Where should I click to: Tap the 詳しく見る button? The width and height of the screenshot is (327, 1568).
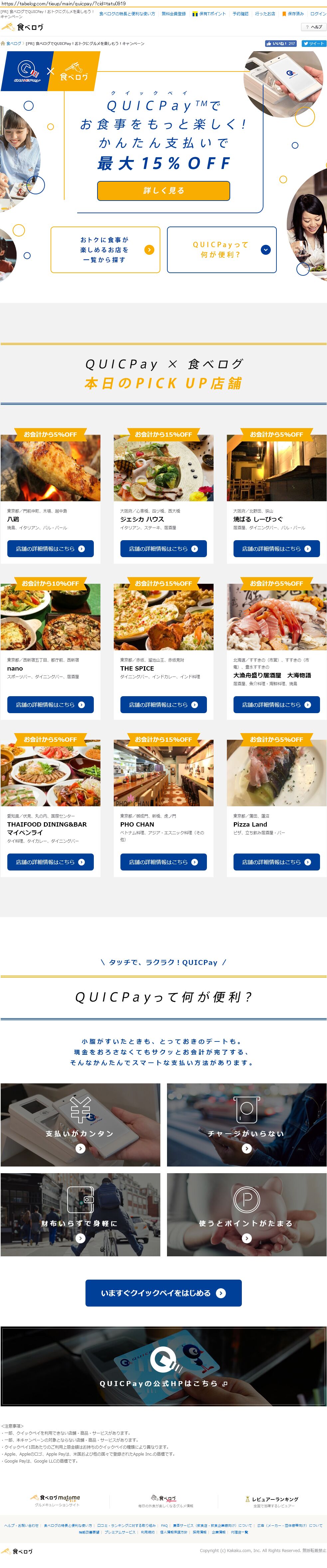pyautogui.click(x=163, y=191)
